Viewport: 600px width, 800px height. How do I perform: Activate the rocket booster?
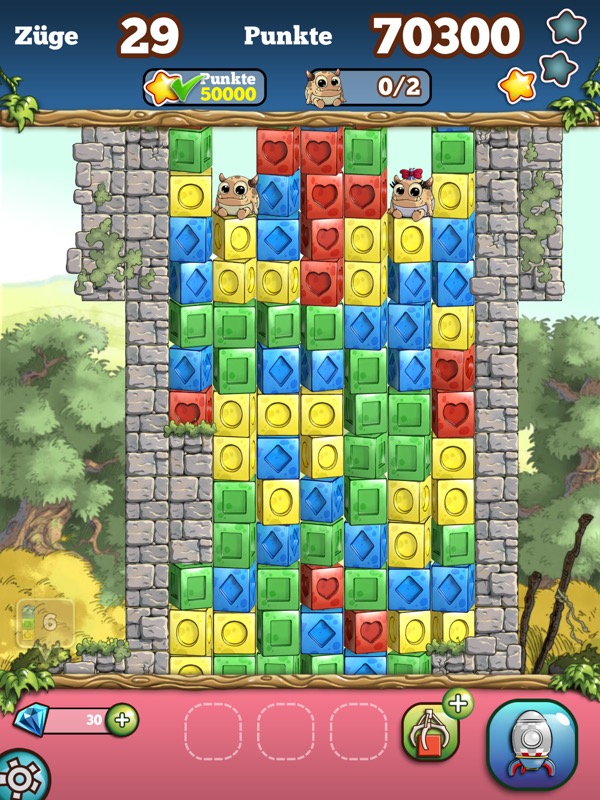coord(532,745)
